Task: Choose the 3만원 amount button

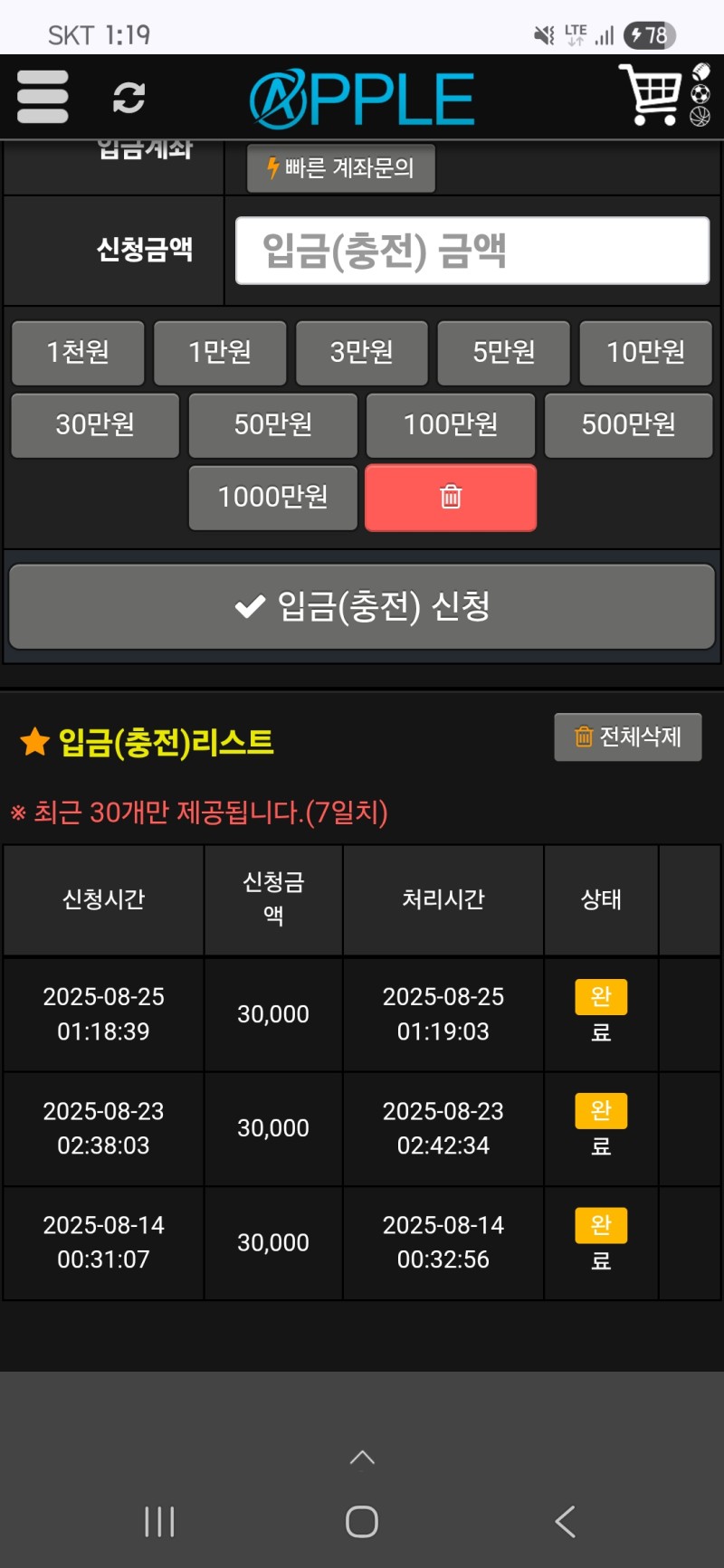Action: pyautogui.click(x=362, y=352)
